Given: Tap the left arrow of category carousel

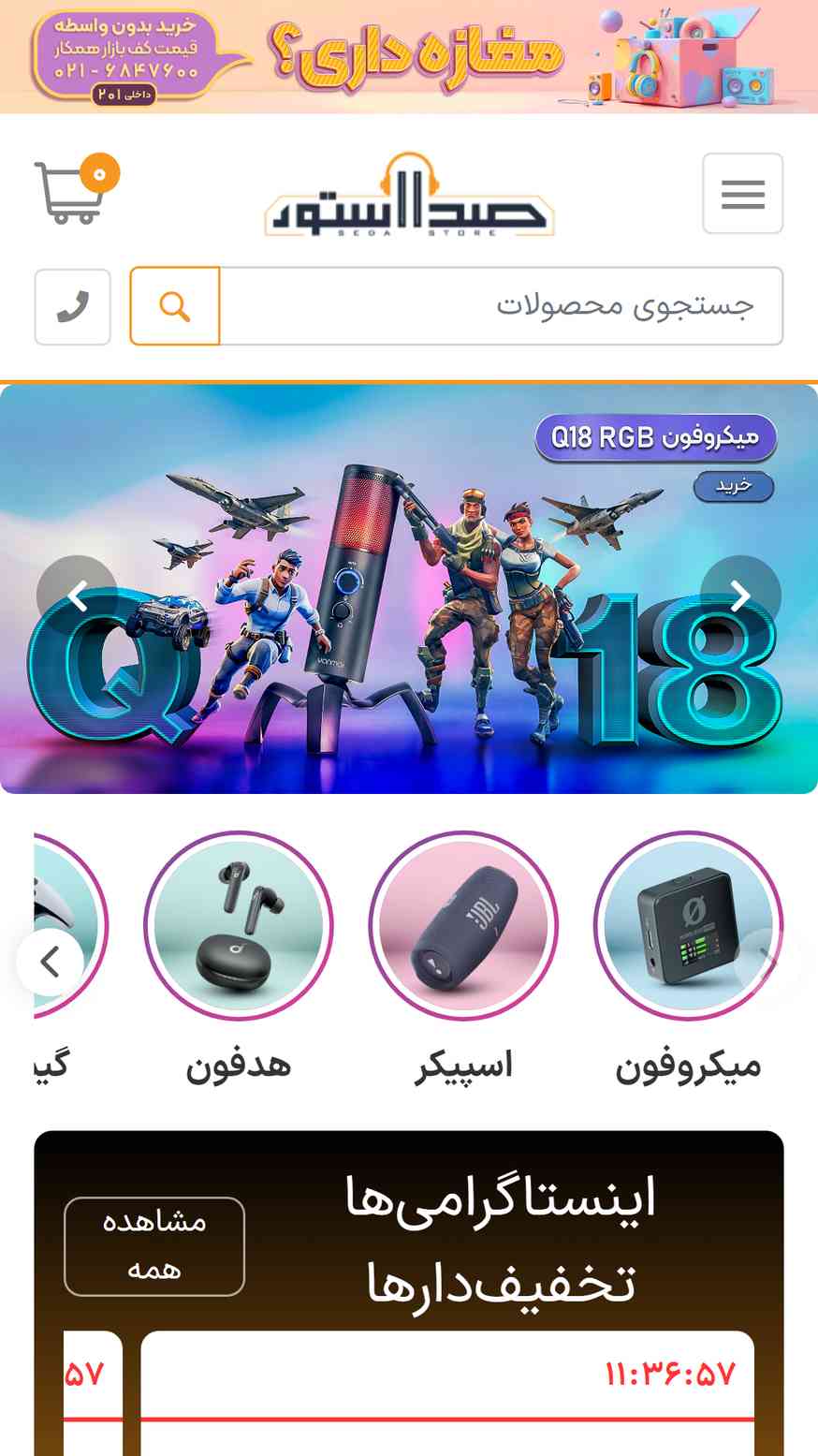Looking at the screenshot, I should tap(50, 962).
